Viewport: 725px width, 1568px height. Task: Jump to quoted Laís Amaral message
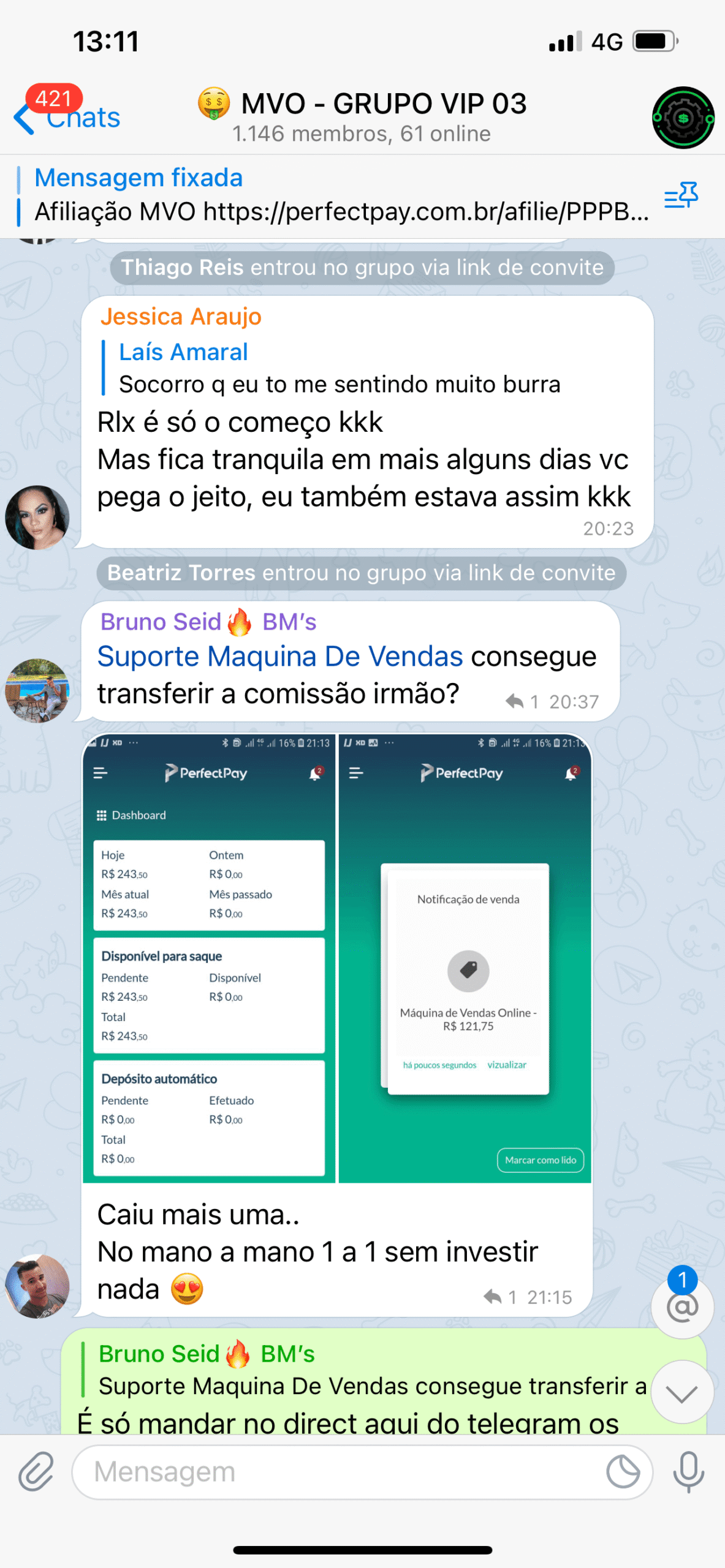331,368
